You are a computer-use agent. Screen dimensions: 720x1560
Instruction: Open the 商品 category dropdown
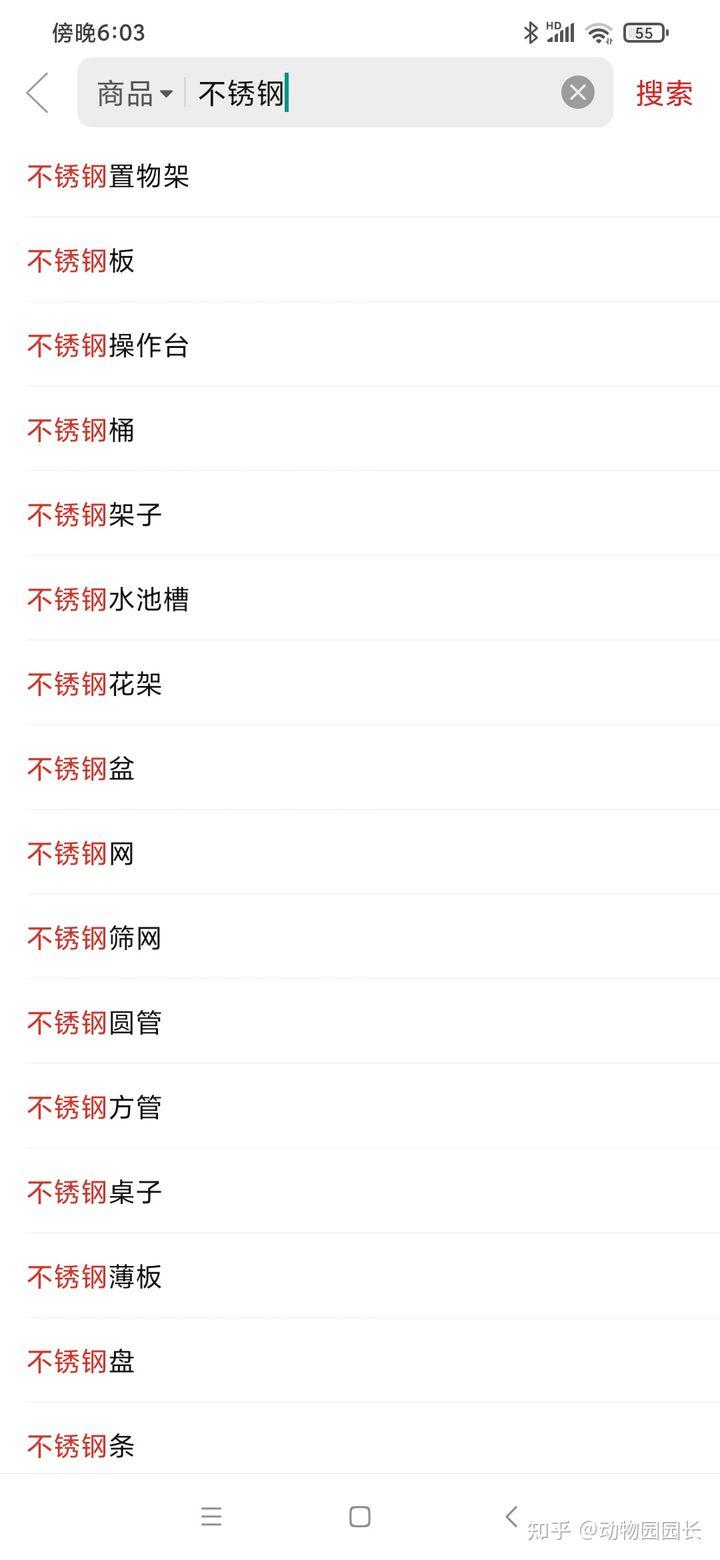(x=125, y=92)
